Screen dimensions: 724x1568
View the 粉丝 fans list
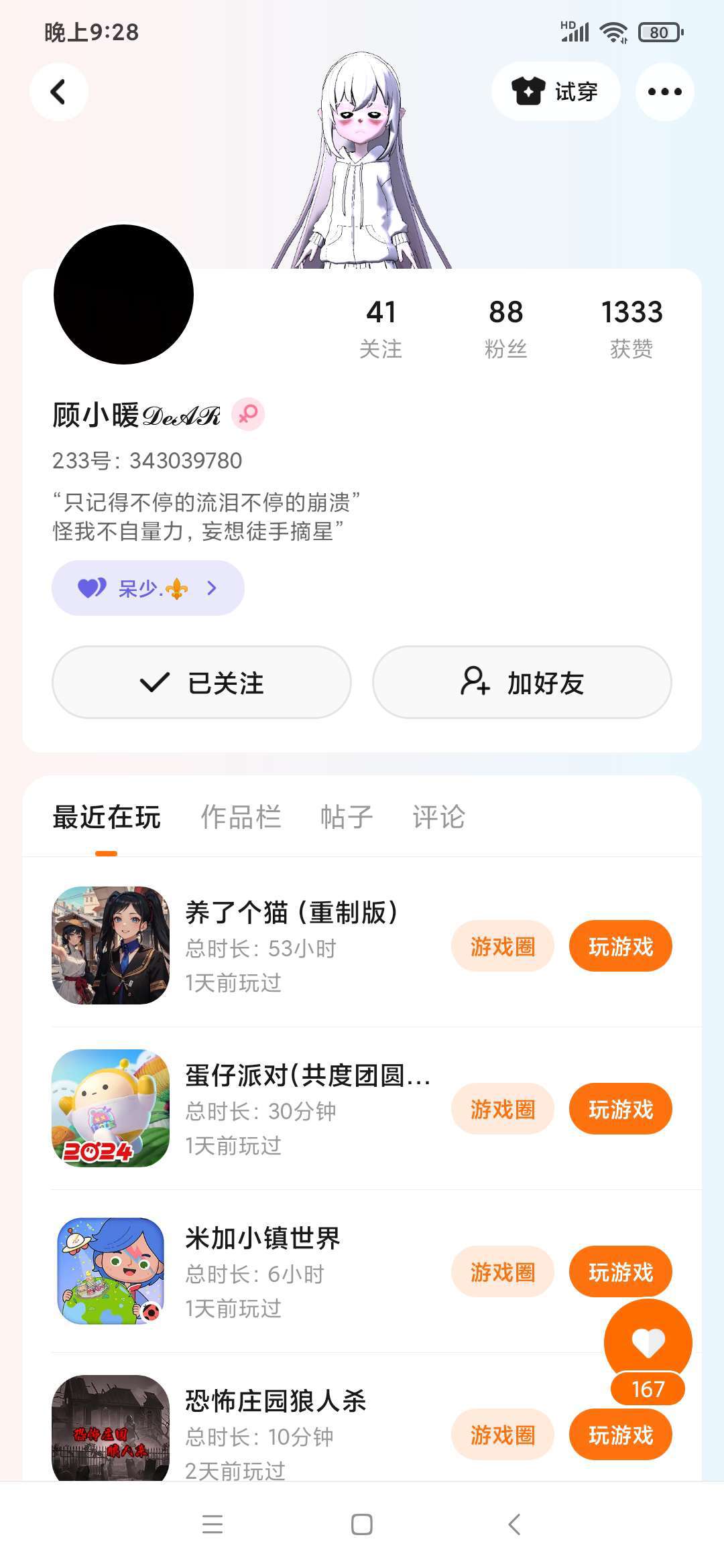[x=505, y=328]
